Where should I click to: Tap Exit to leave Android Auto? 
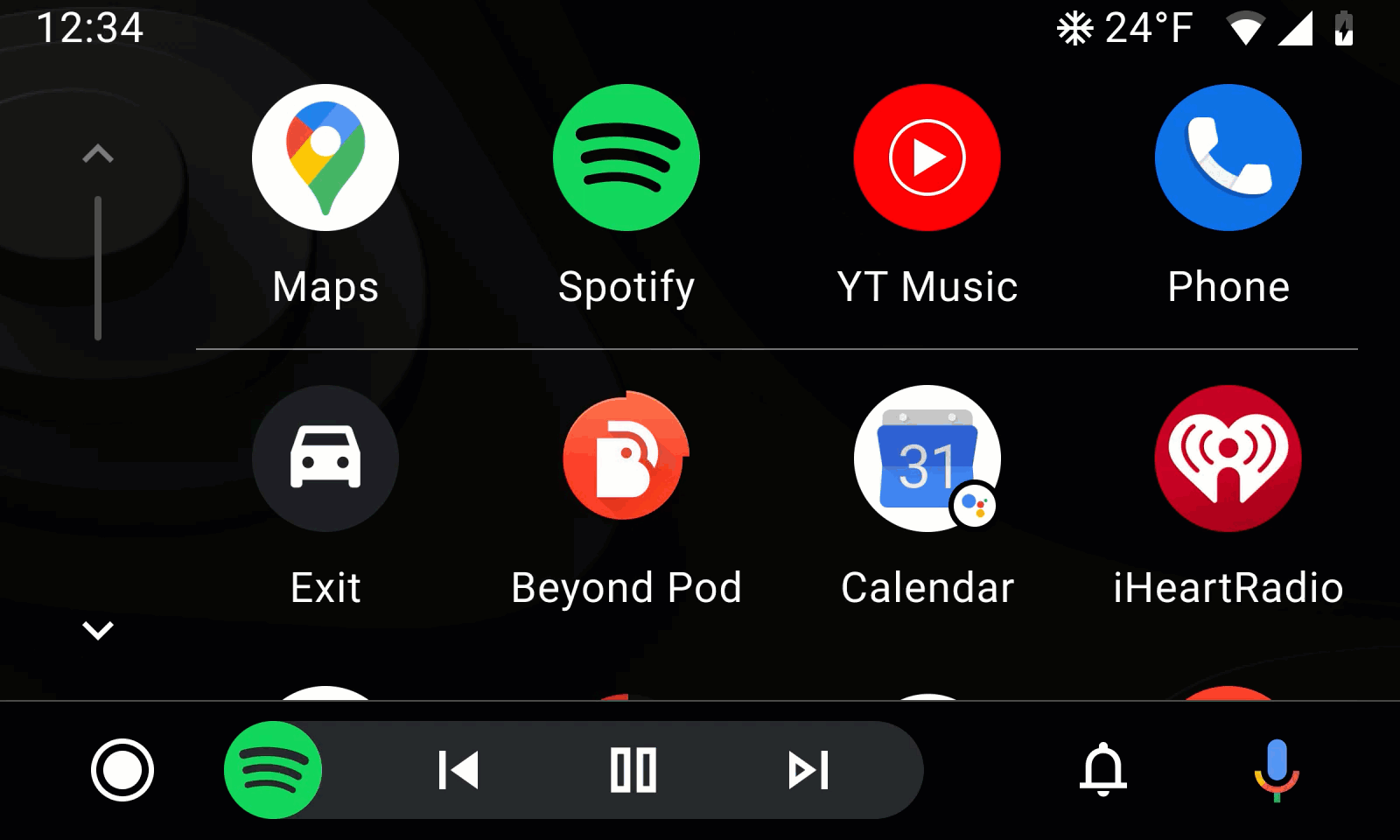pos(325,458)
